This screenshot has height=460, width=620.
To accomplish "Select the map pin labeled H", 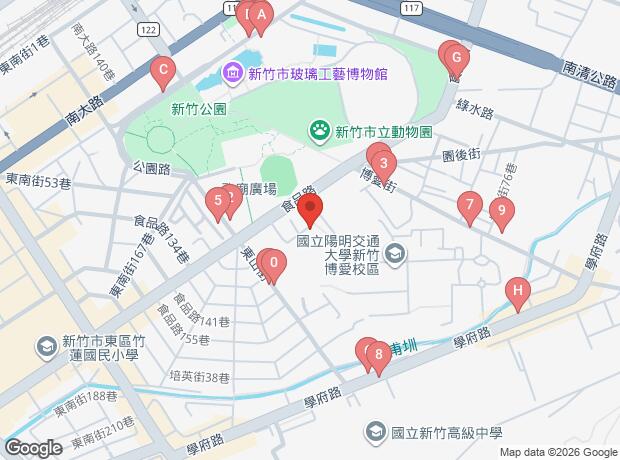I will pos(517,291).
